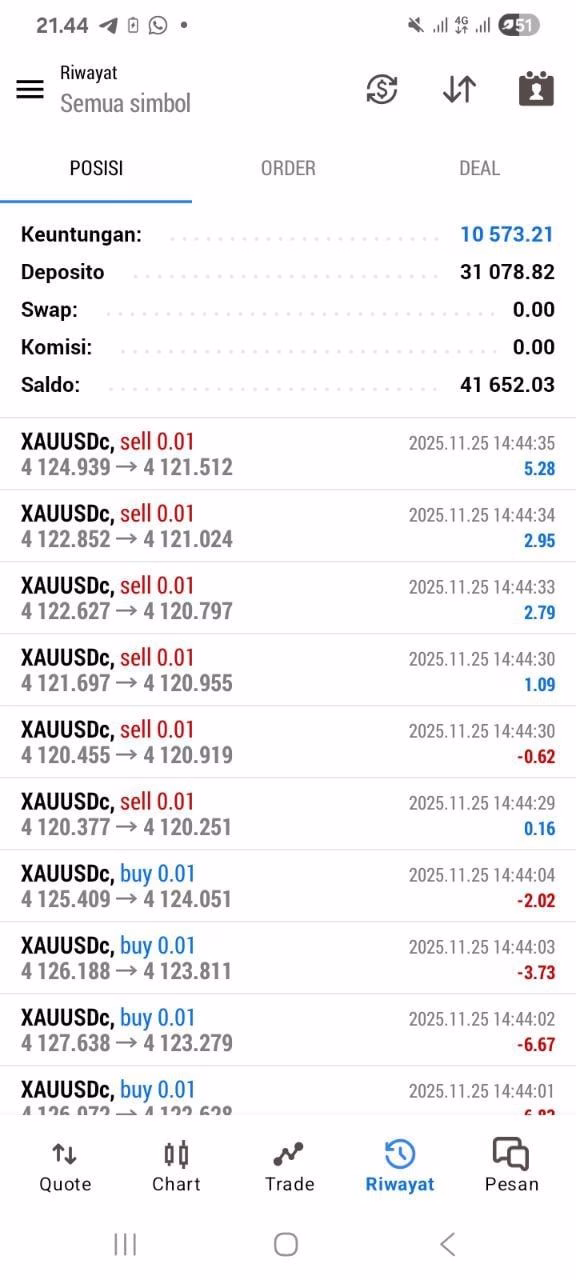This screenshot has width=576, height=1280.
Task: Open the Pesan messages tab
Action: point(511,1167)
